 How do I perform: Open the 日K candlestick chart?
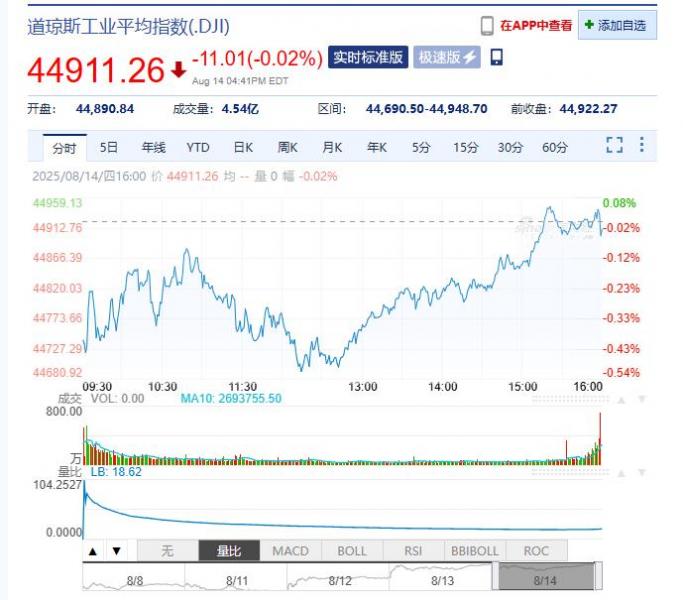click(x=243, y=147)
